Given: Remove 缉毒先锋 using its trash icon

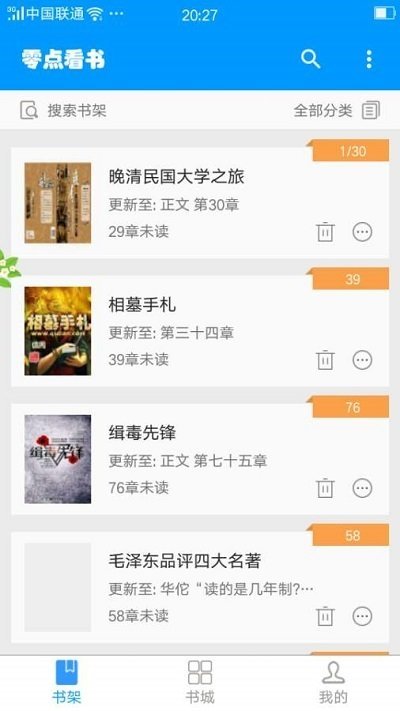Looking at the screenshot, I should [325, 488].
